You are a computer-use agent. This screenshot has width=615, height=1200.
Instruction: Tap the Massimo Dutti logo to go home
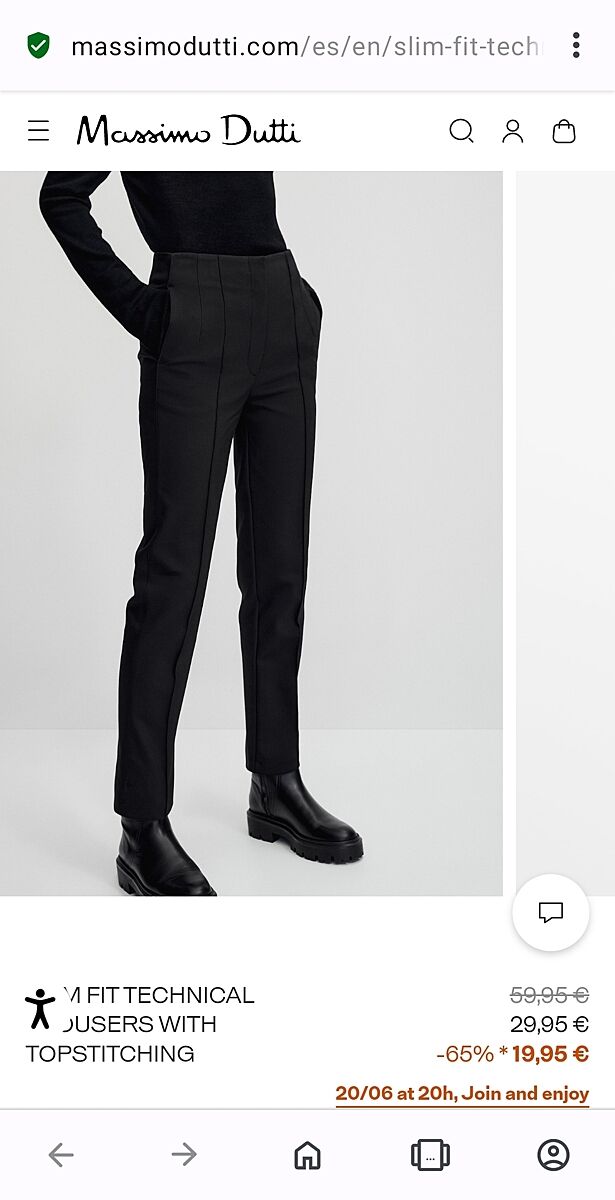[188, 131]
